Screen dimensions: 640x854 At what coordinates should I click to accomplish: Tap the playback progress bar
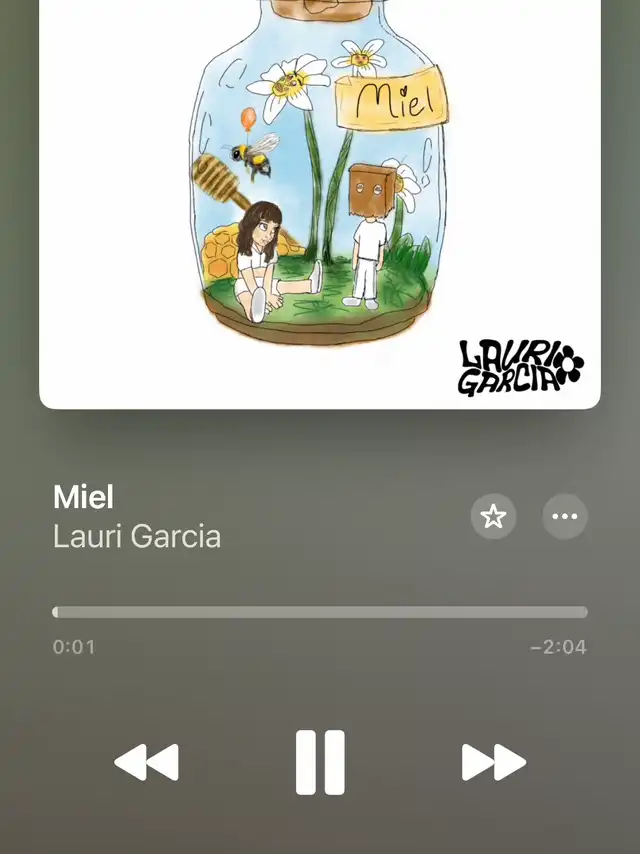pyautogui.click(x=320, y=612)
